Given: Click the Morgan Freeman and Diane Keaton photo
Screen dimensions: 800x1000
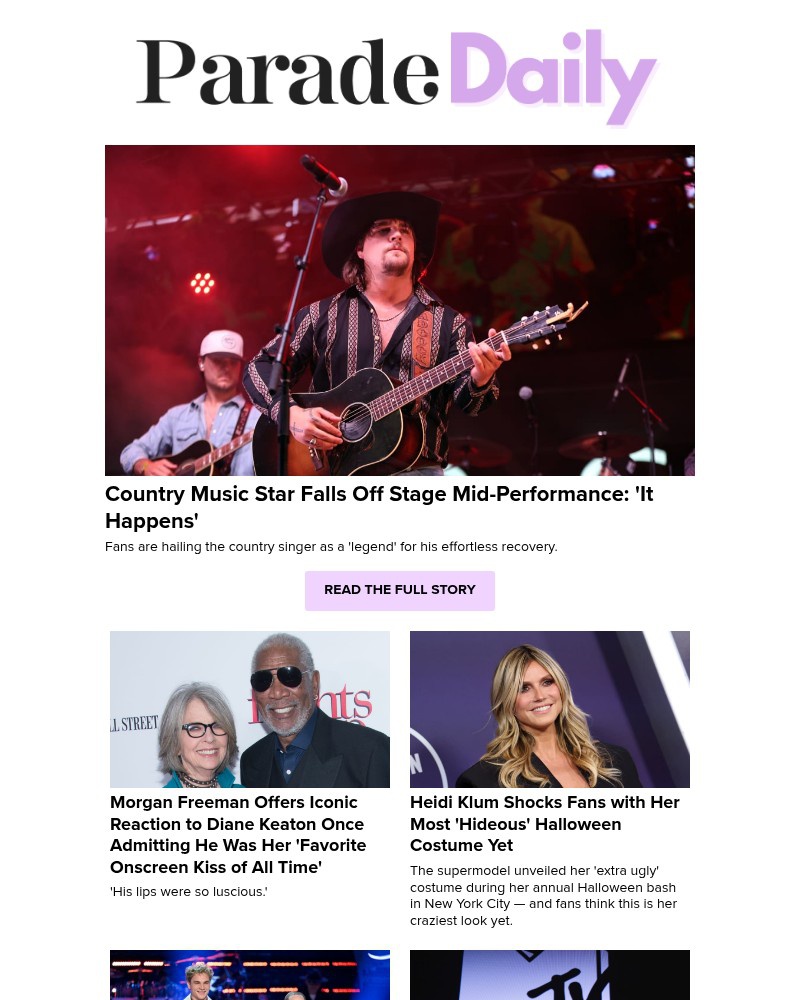Looking at the screenshot, I should (250, 709).
